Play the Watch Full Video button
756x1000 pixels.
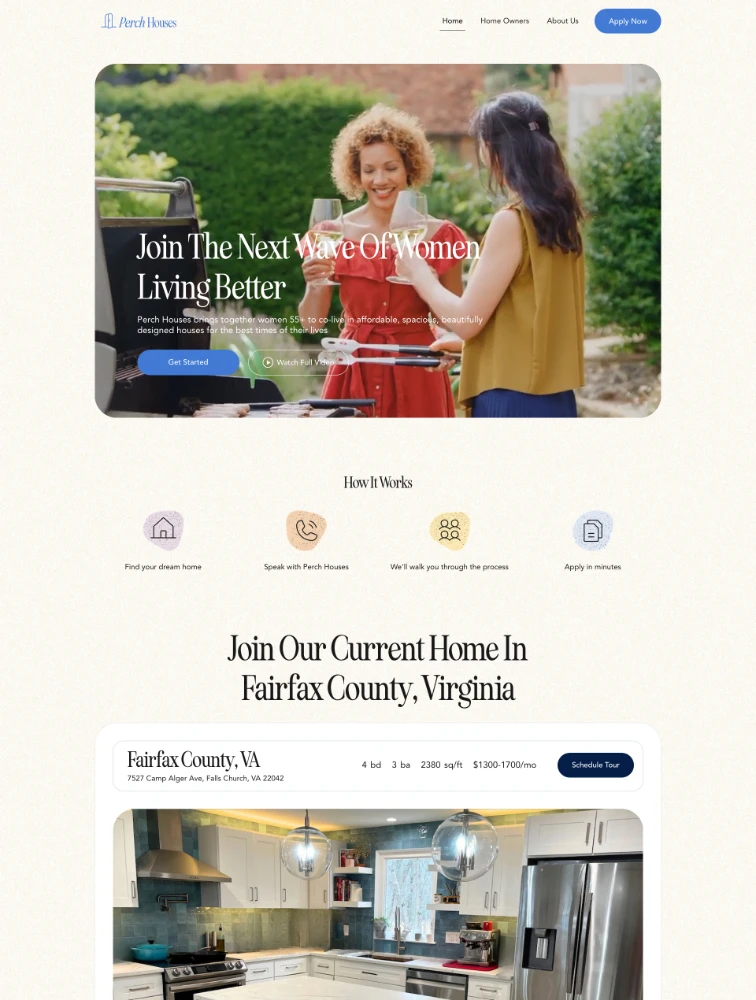pos(299,362)
